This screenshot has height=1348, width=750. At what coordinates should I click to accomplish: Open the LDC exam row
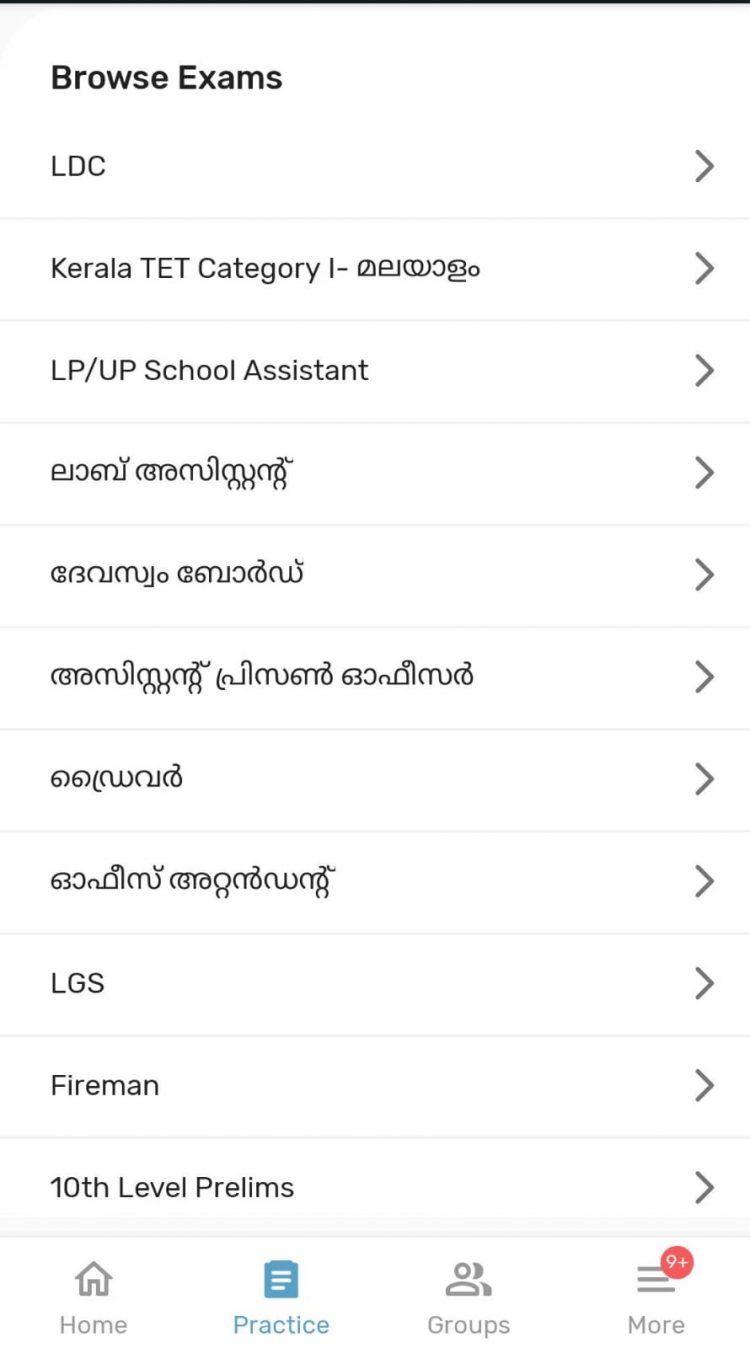point(375,166)
